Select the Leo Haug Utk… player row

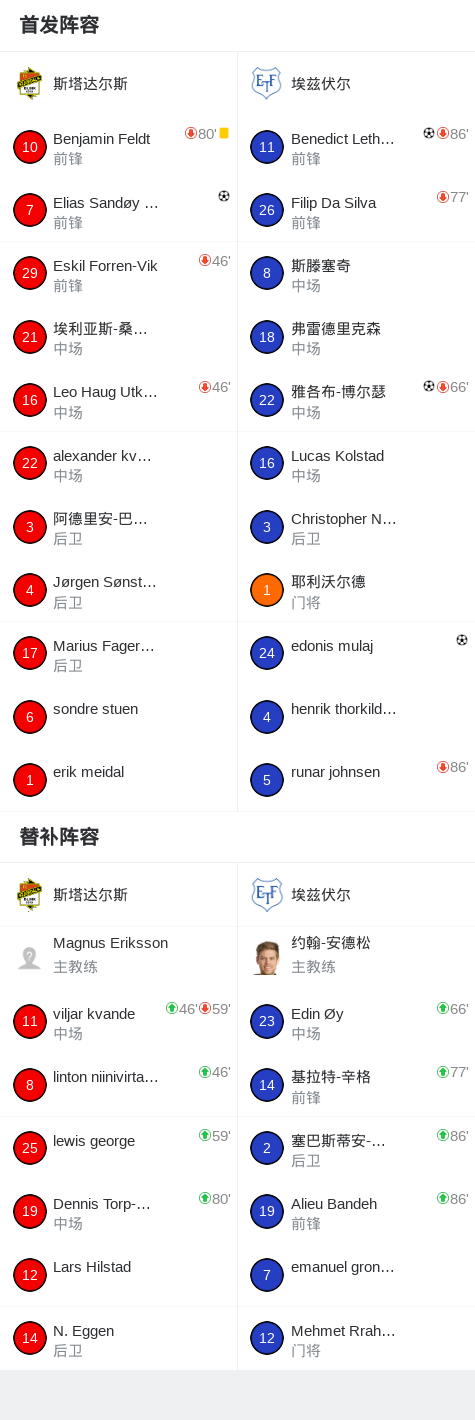(118, 400)
